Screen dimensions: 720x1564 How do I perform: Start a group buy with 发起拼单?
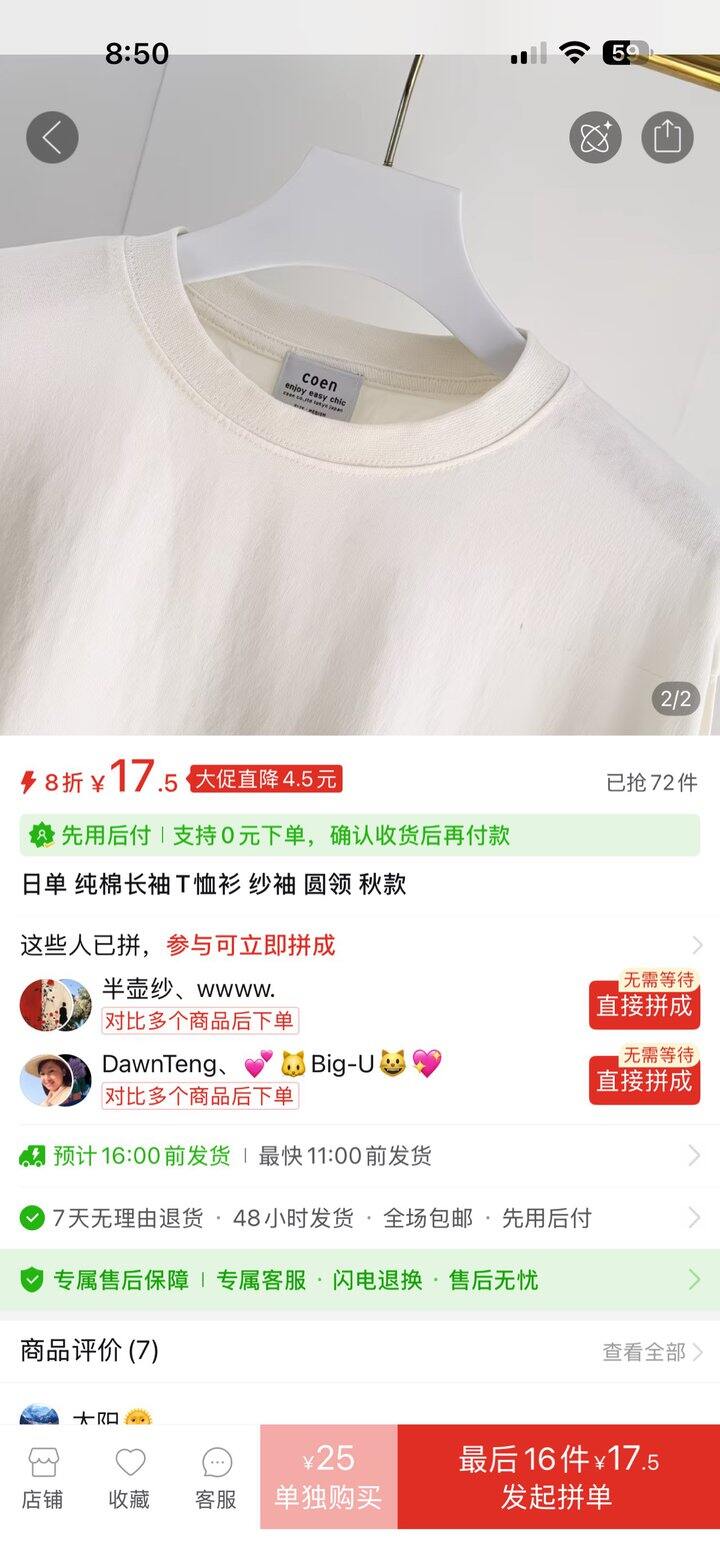[x=559, y=1477]
